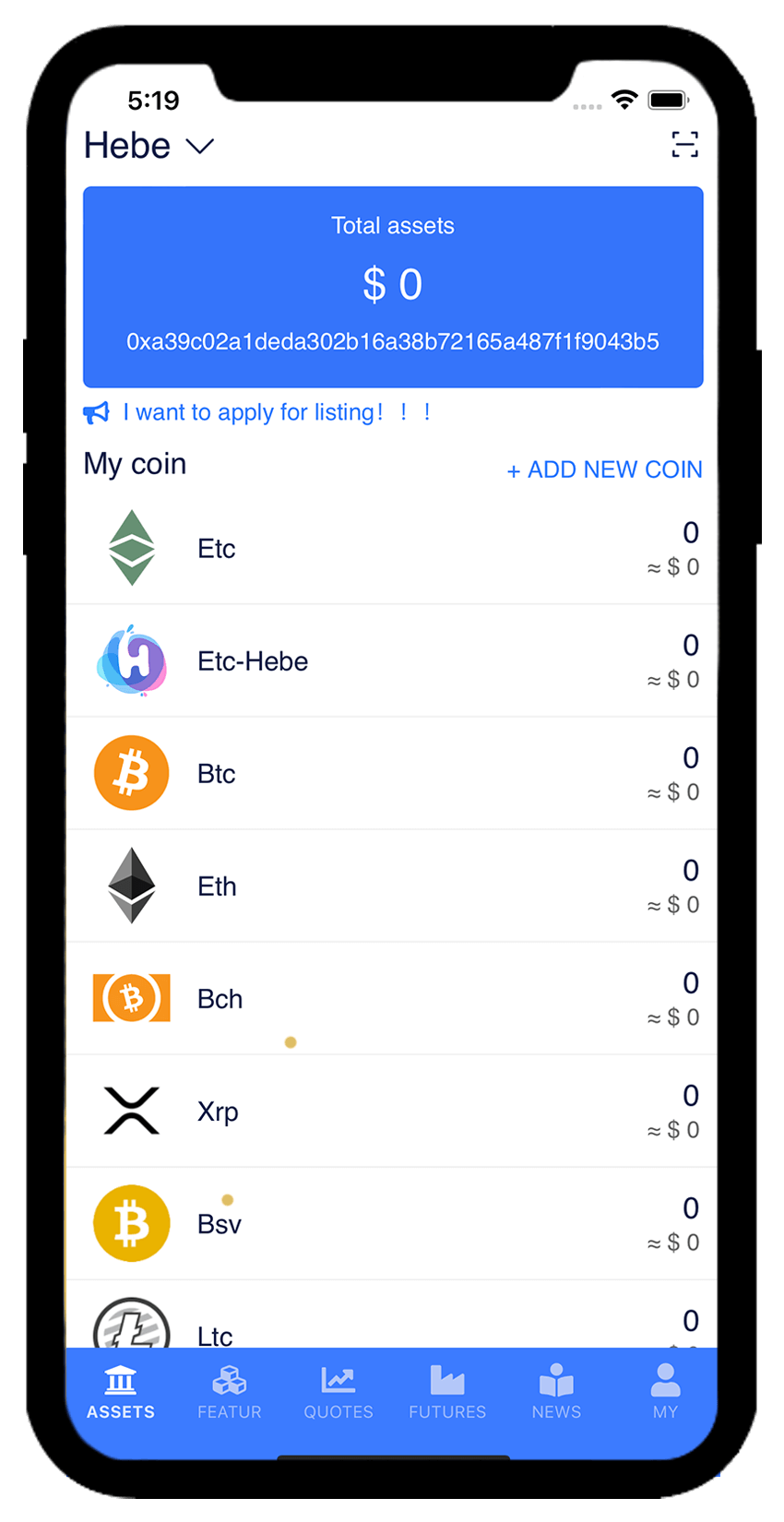Open the News tab
784x1522 pixels.
tap(556, 1393)
